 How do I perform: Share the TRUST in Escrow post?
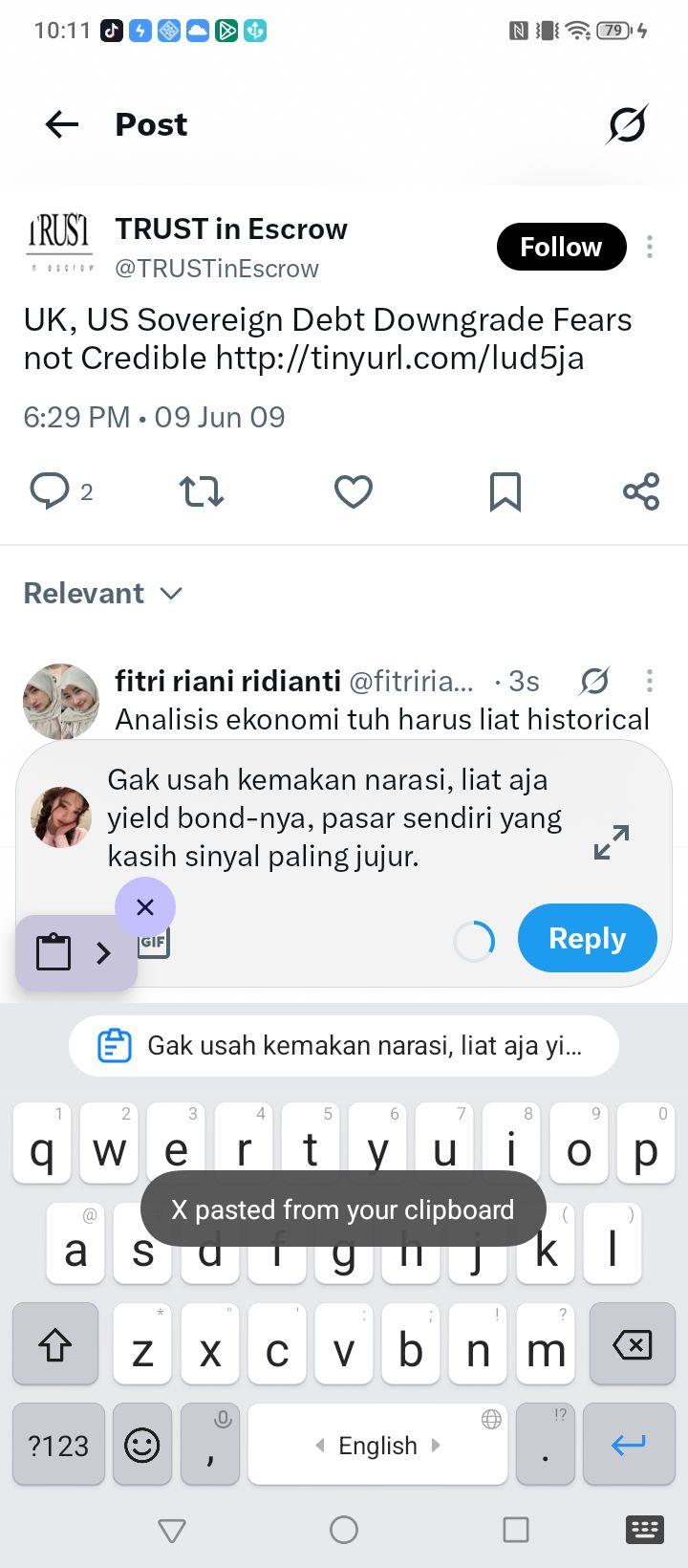tap(641, 491)
